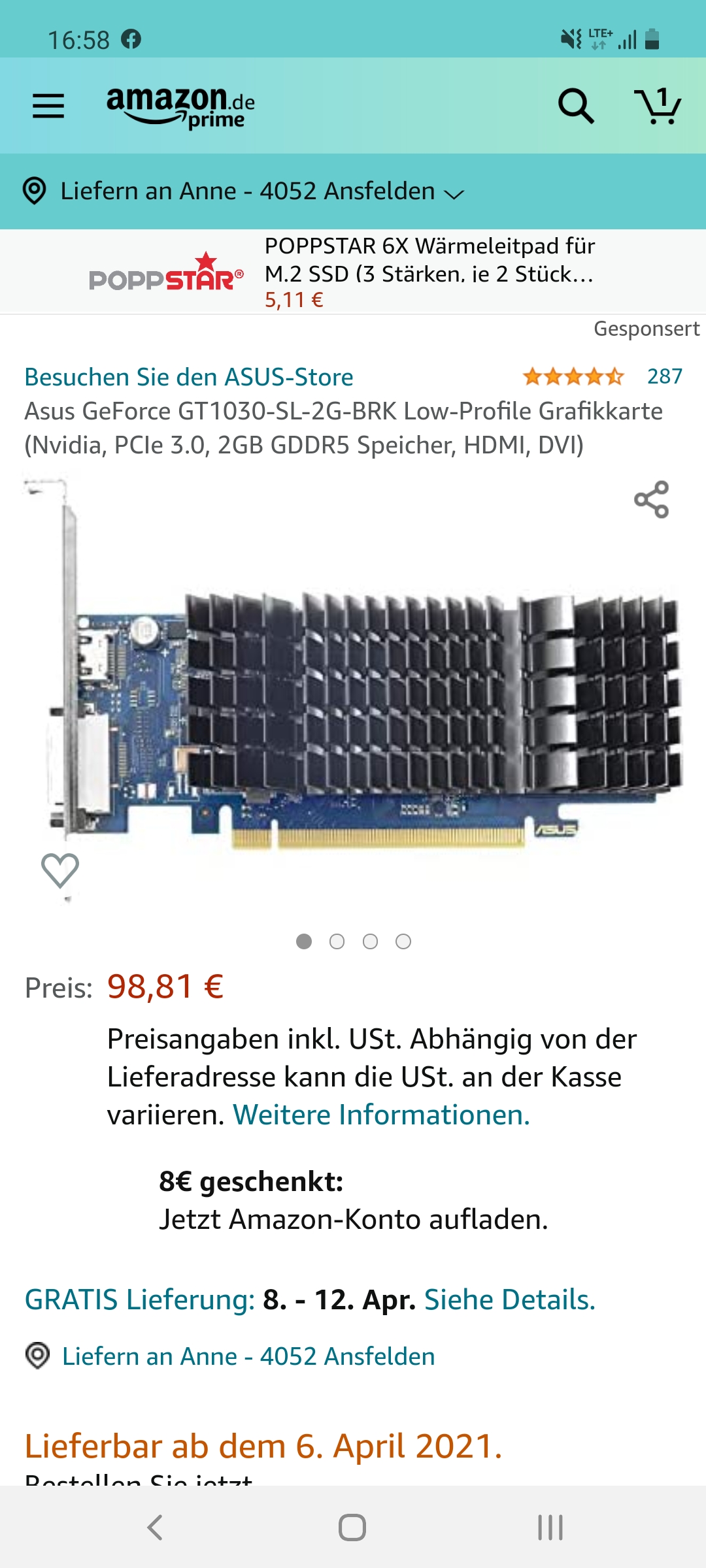Tap the blue Liefern an Anne address link

pos(248,1356)
